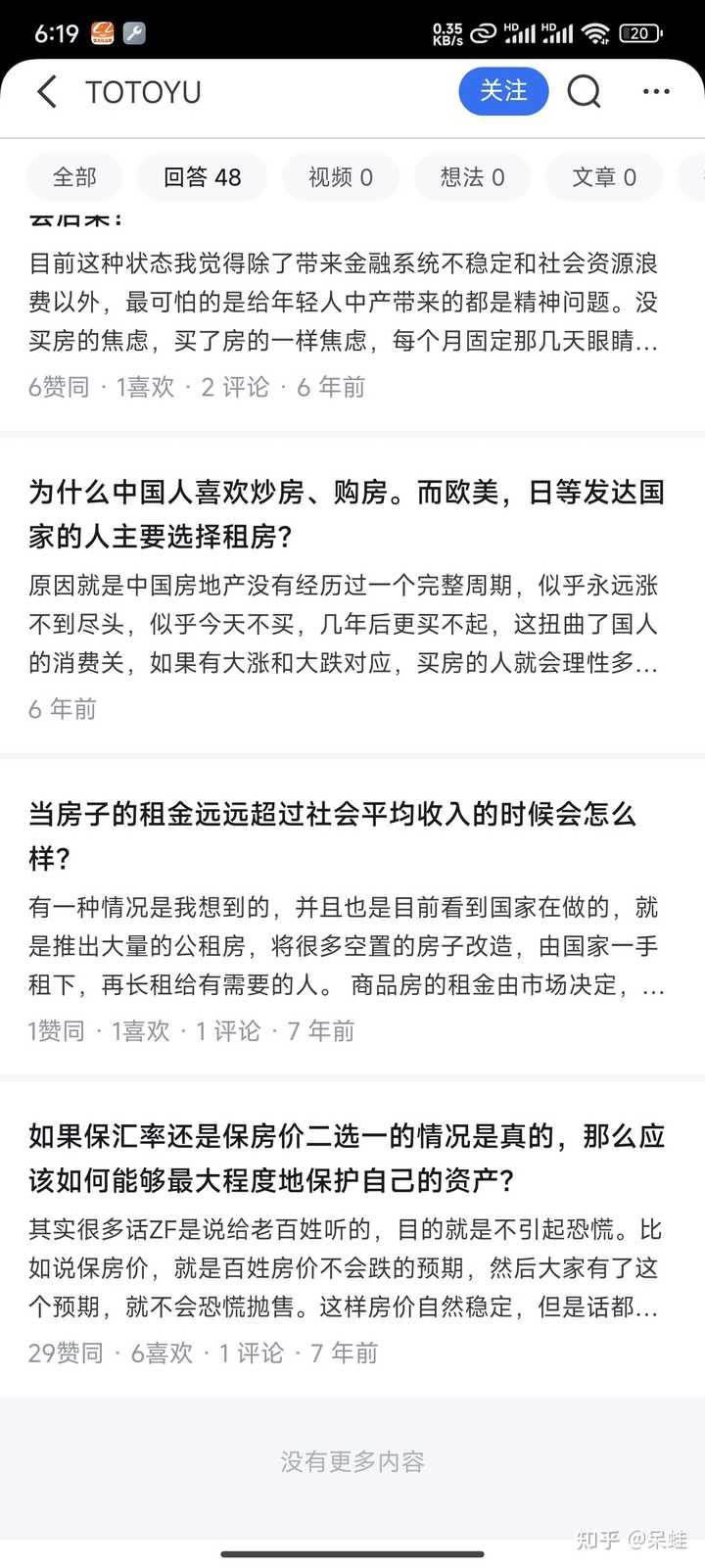Open the search magnifier icon
The height and width of the screenshot is (1568, 705).
pyautogui.click(x=585, y=92)
